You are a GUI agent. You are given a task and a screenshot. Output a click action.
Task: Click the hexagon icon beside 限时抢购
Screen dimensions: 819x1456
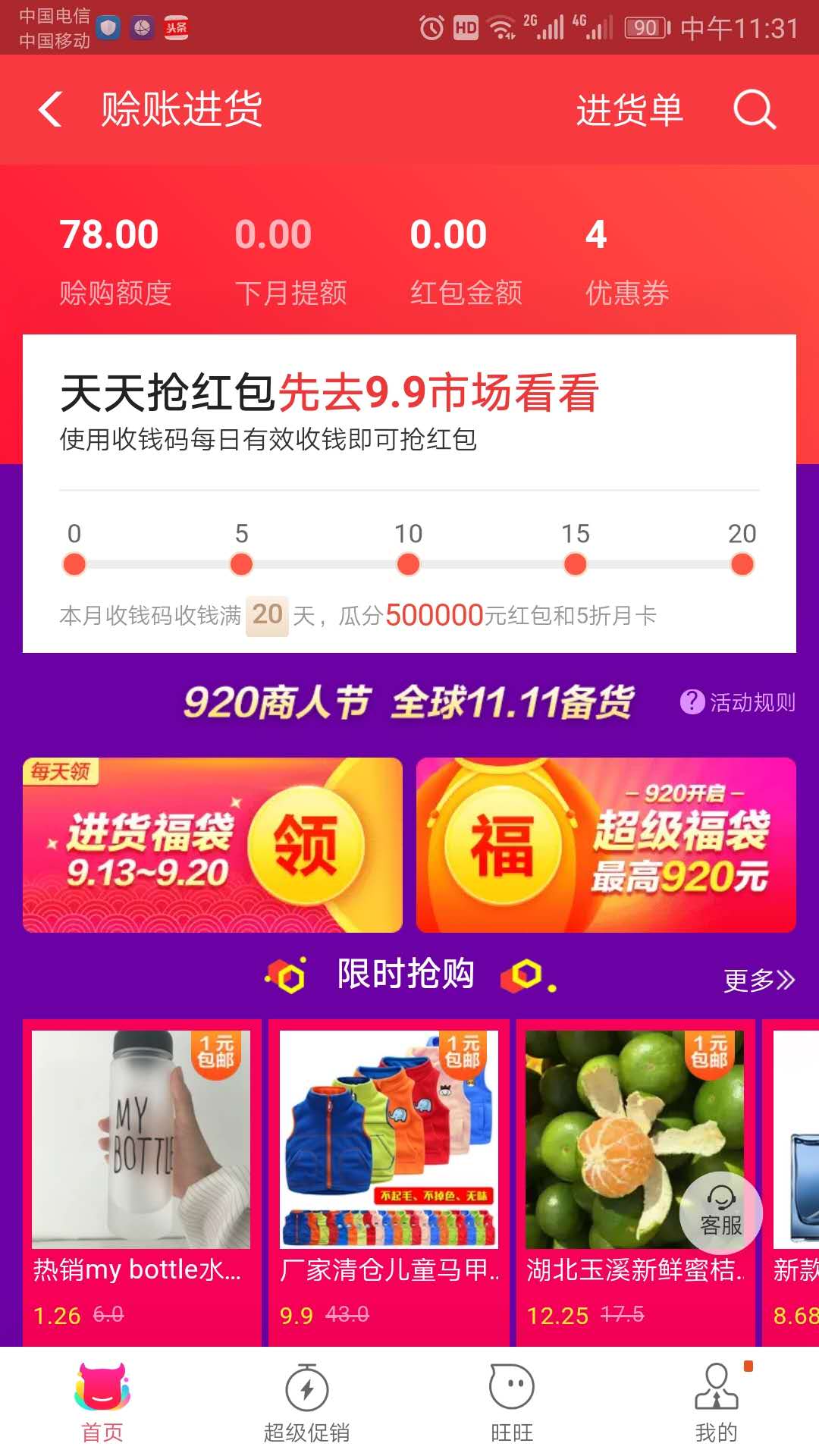(x=287, y=975)
